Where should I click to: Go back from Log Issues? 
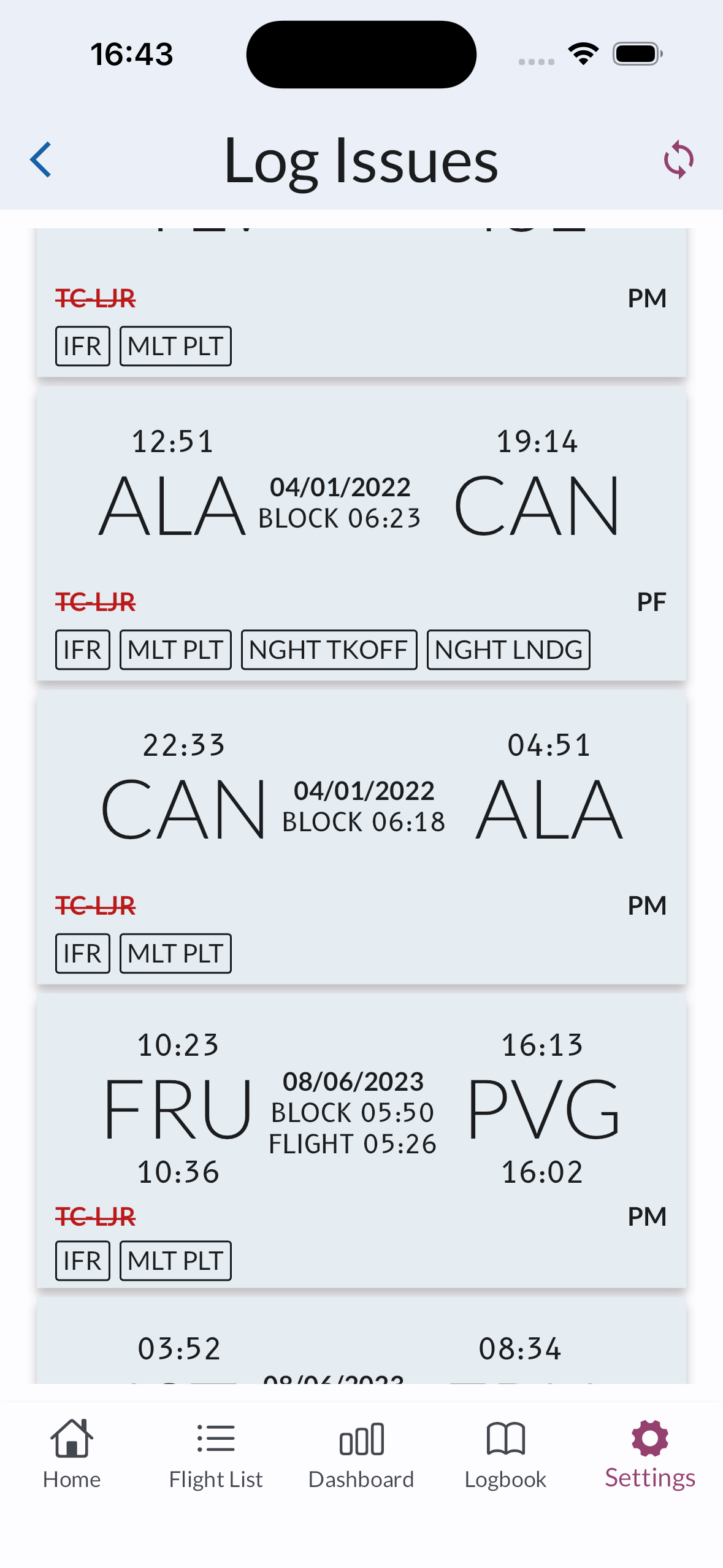pyautogui.click(x=41, y=160)
